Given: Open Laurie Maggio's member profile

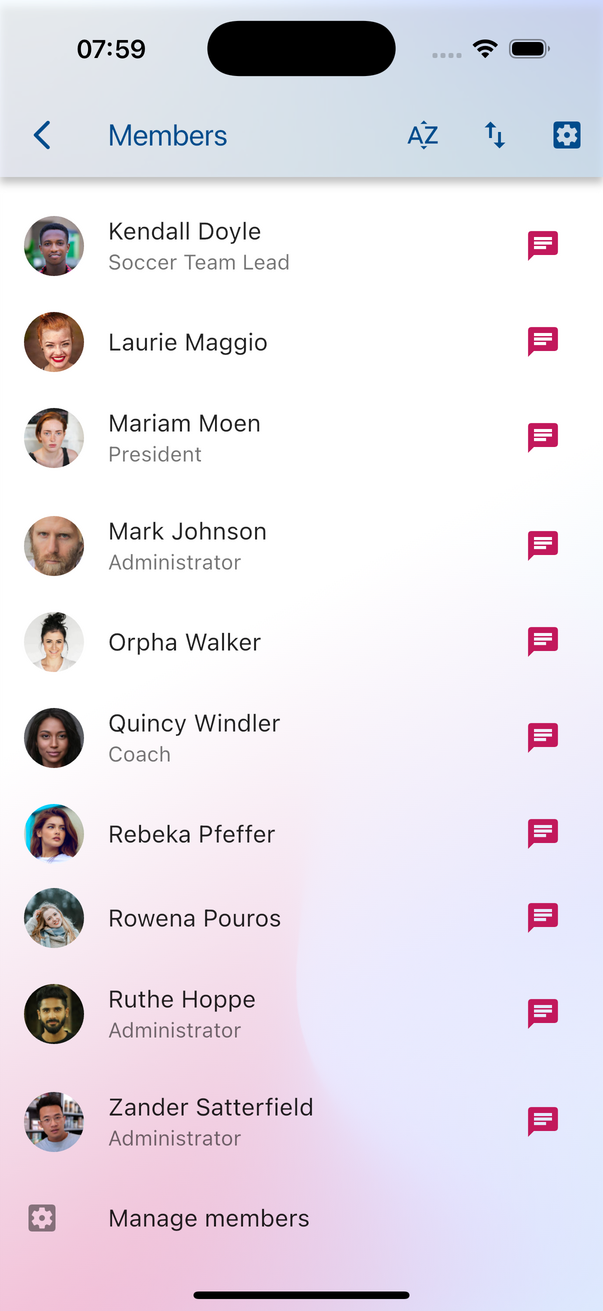Looking at the screenshot, I should pyautogui.click(x=188, y=342).
